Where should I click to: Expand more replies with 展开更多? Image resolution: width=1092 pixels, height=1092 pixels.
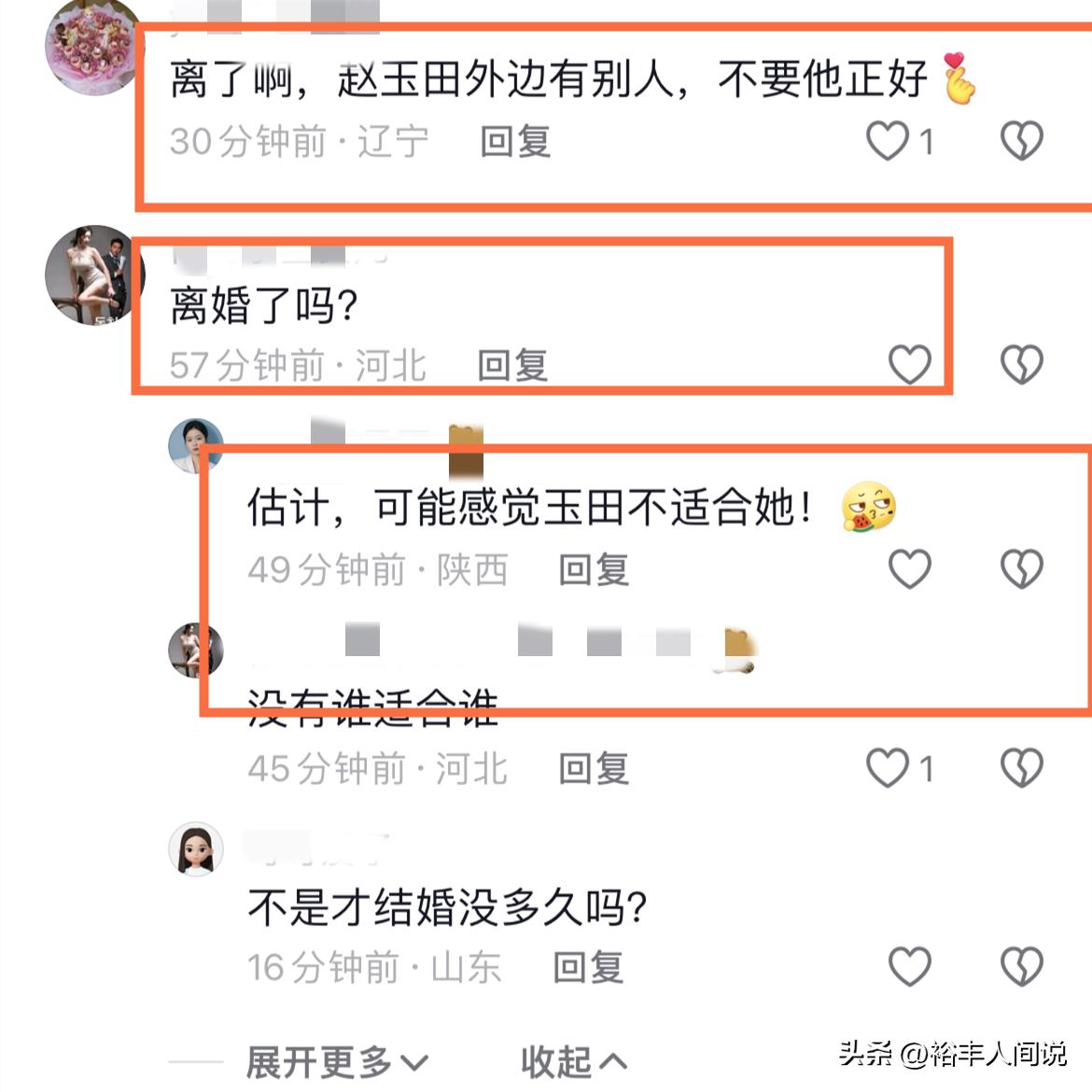[x=336, y=1062]
